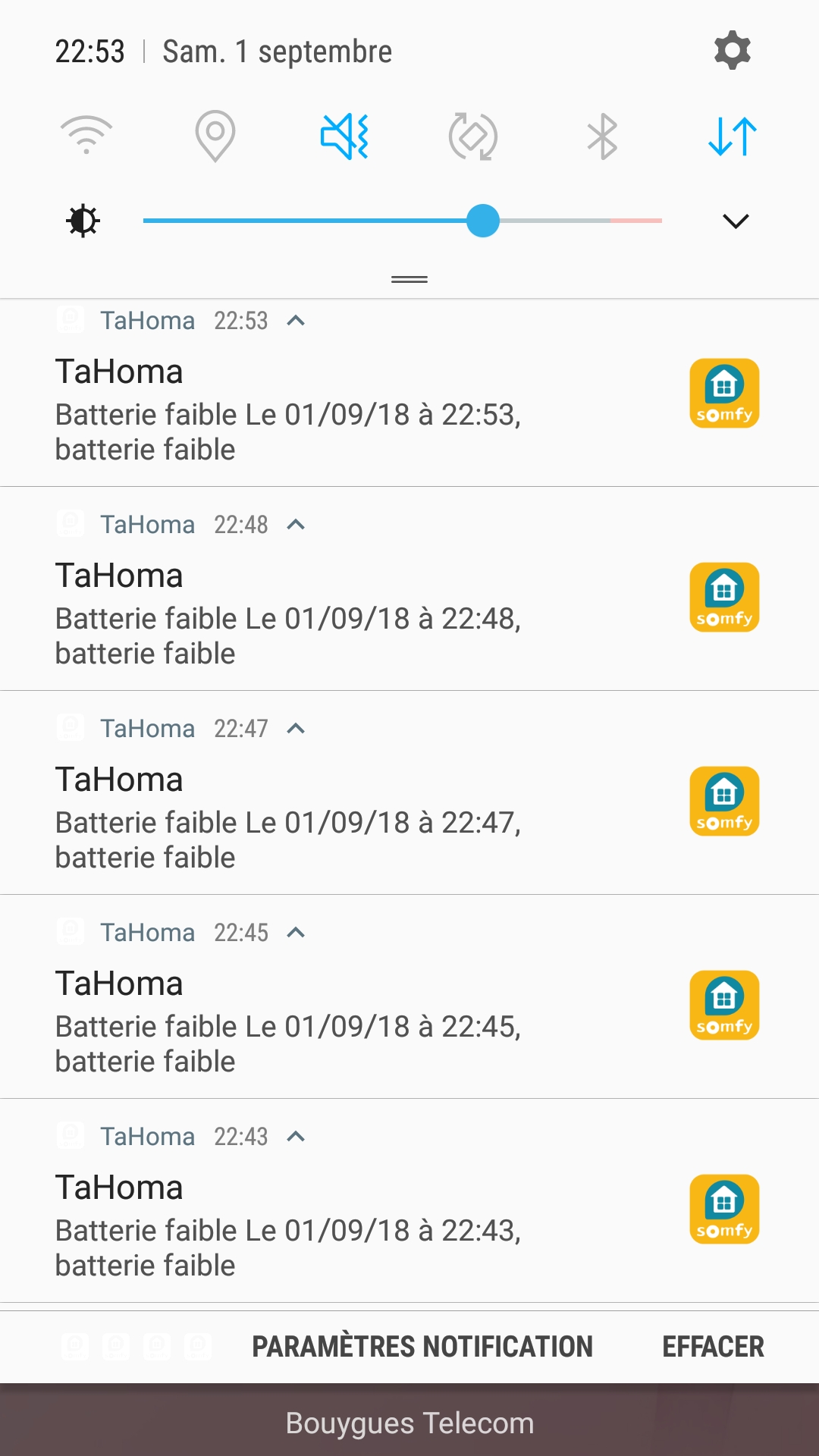The width and height of the screenshot is (819, 1456).
Task: Open settings via the gear icon
Action: [x=732, y=51]
